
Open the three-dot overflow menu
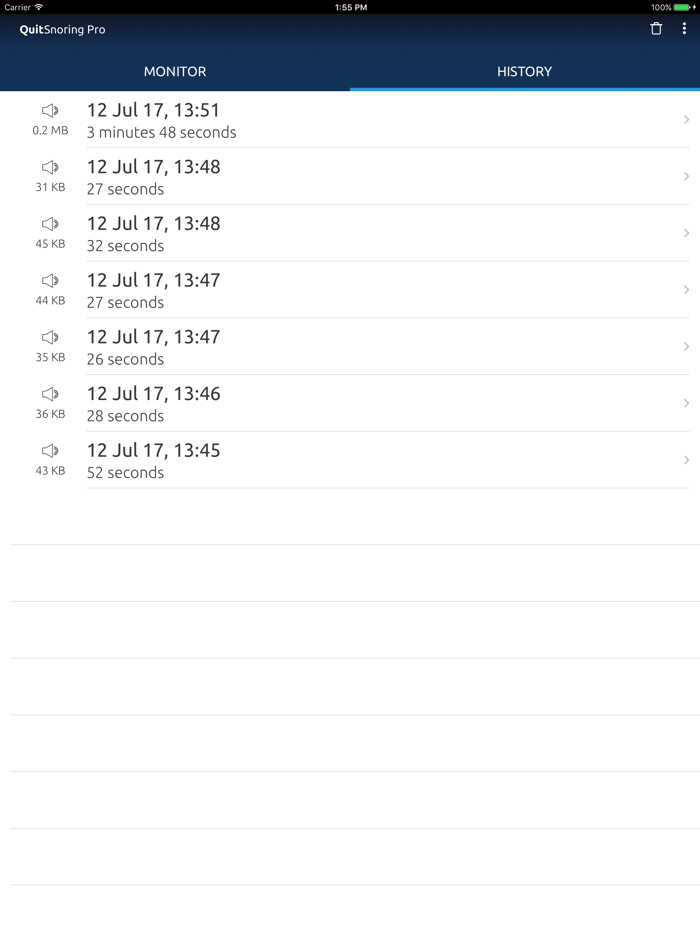684,29
